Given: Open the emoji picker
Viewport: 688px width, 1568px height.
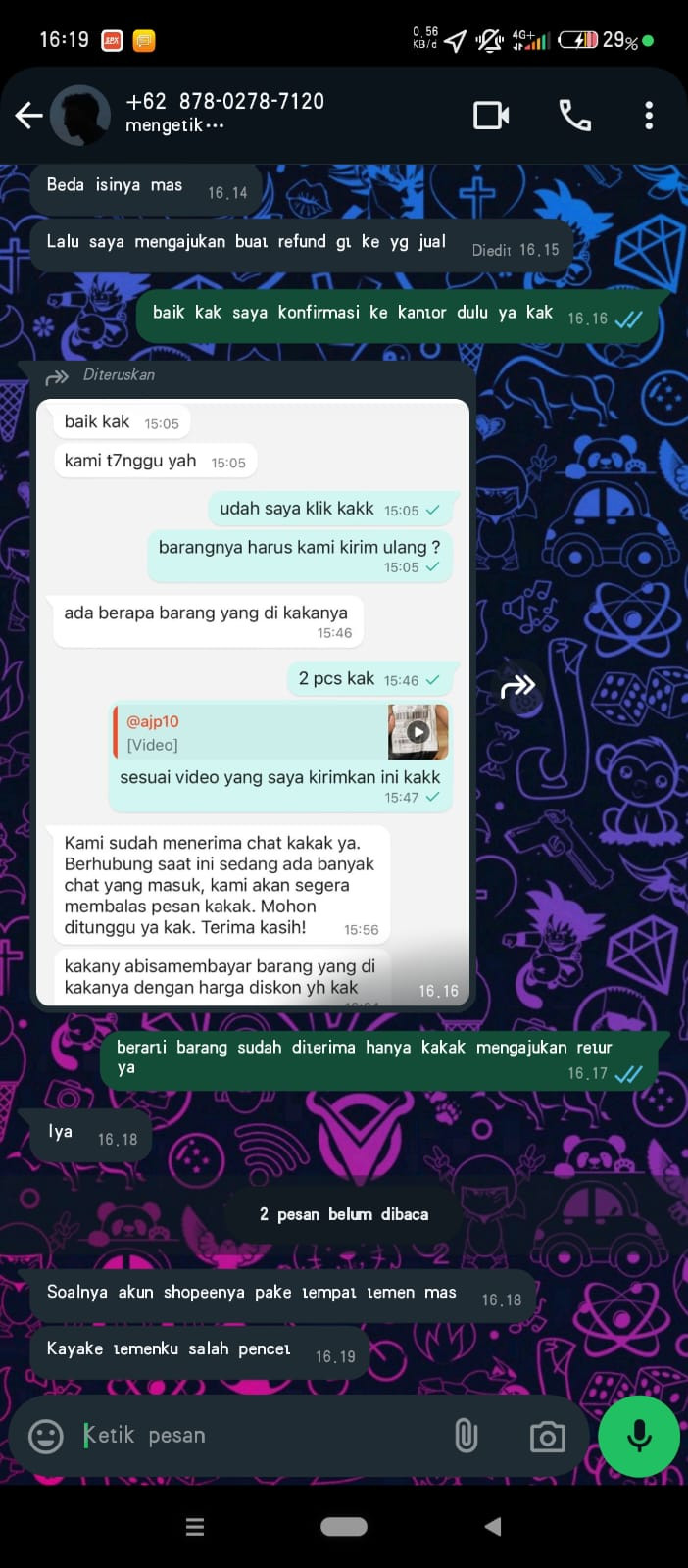Looking at the screenshot, I should pos(46,1436).
